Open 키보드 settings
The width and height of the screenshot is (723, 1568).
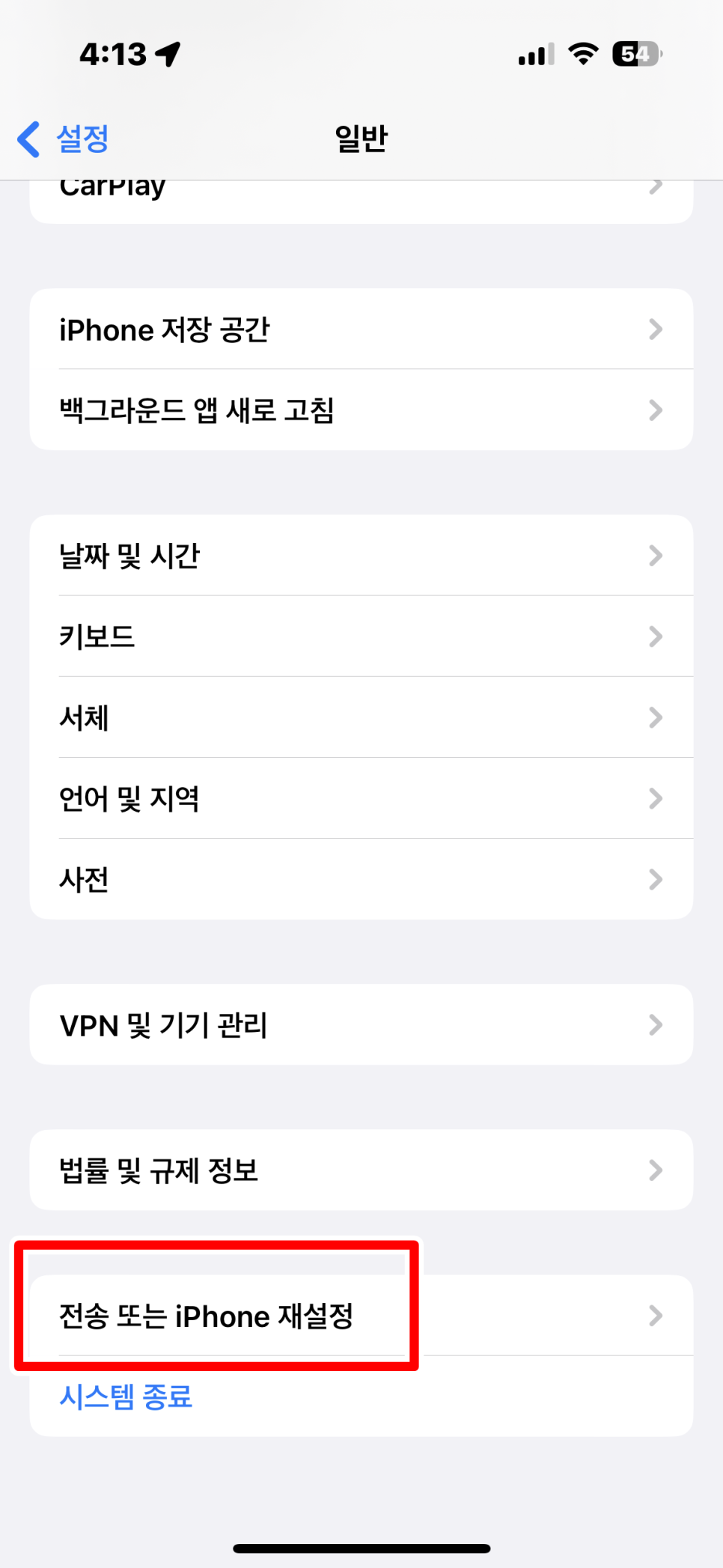(x=359, y=636)
